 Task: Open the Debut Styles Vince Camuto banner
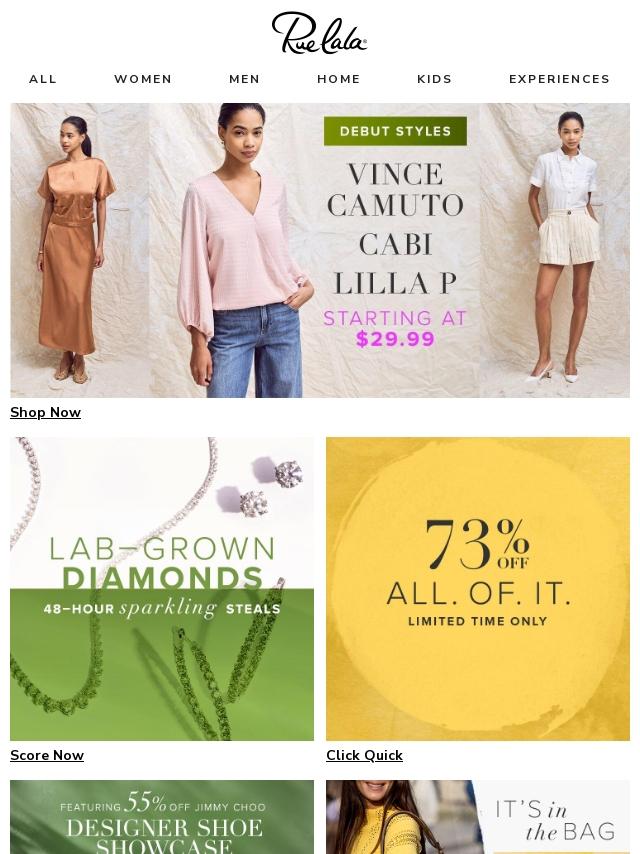point(320,250)
